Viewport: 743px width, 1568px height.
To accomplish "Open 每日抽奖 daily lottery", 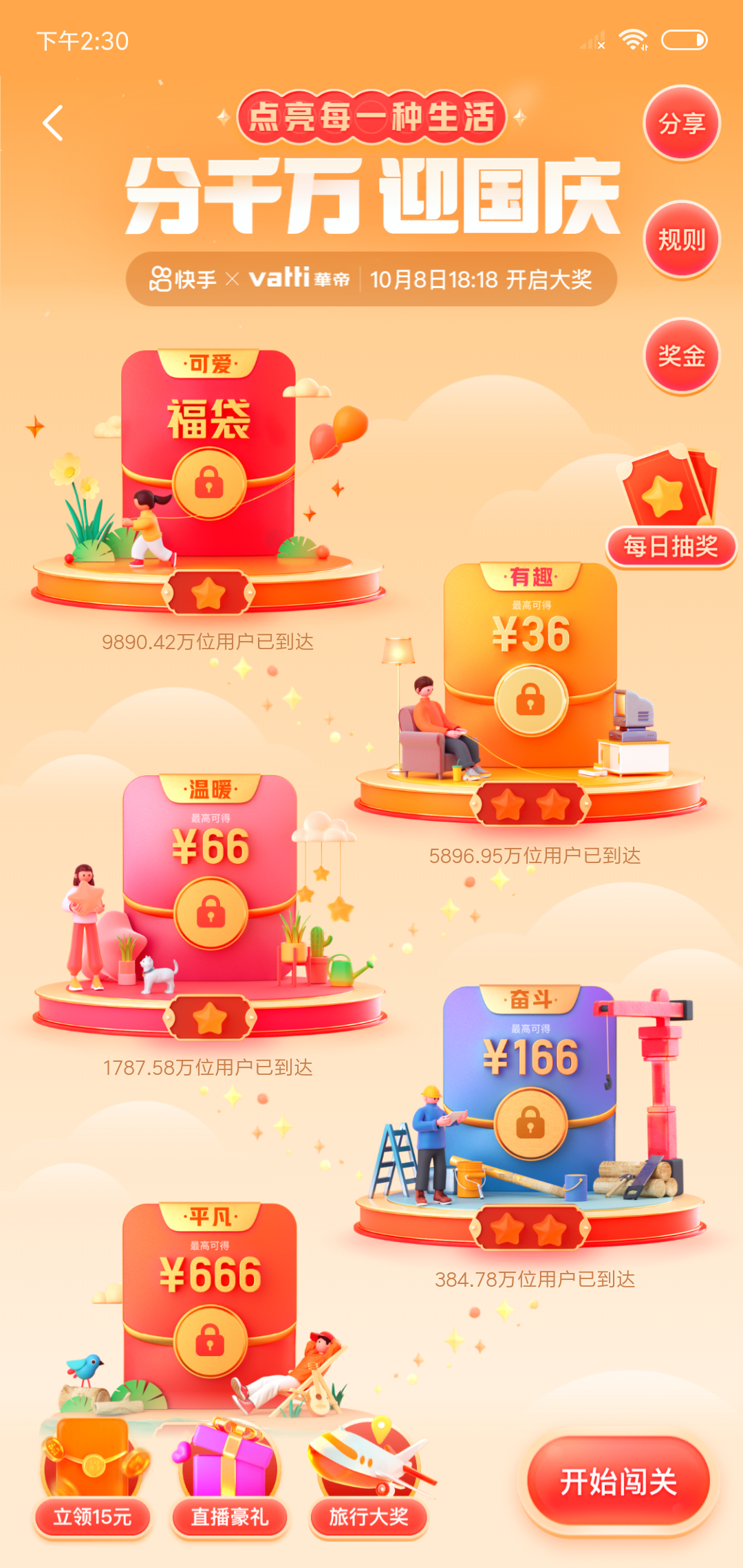I will [671, 547].
